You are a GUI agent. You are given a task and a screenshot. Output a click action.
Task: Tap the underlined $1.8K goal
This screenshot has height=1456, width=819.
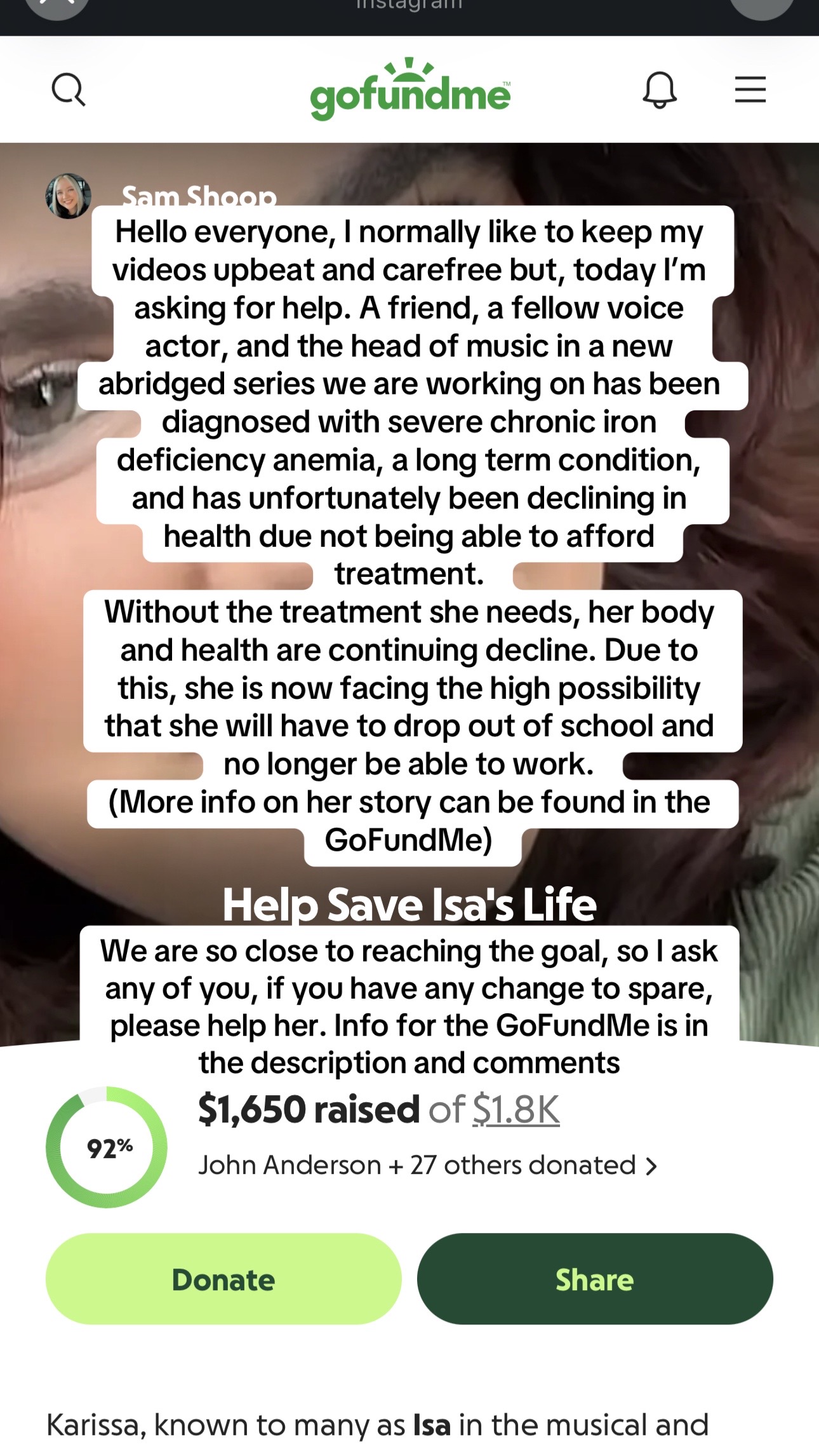[x=516, y=1109]
